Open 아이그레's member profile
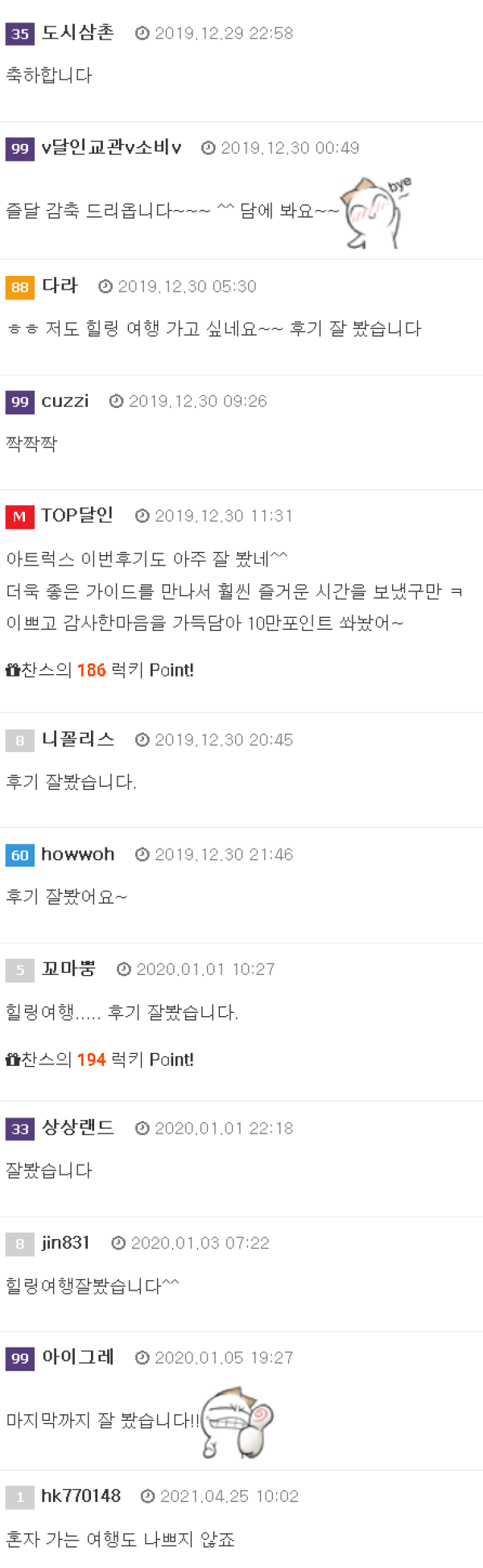483x1568 pixels. click(x=78, y=1357)
